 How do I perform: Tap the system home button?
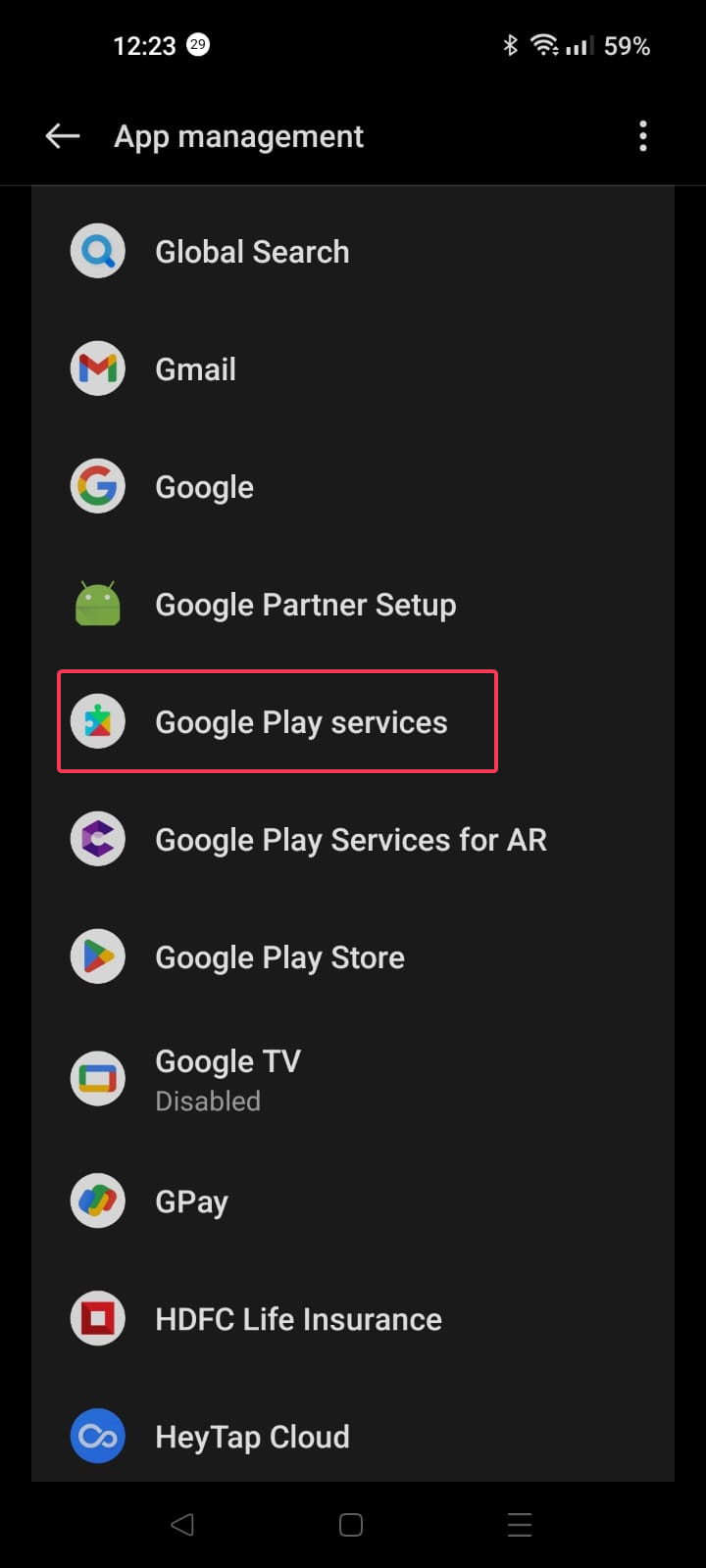(351, 1525)
